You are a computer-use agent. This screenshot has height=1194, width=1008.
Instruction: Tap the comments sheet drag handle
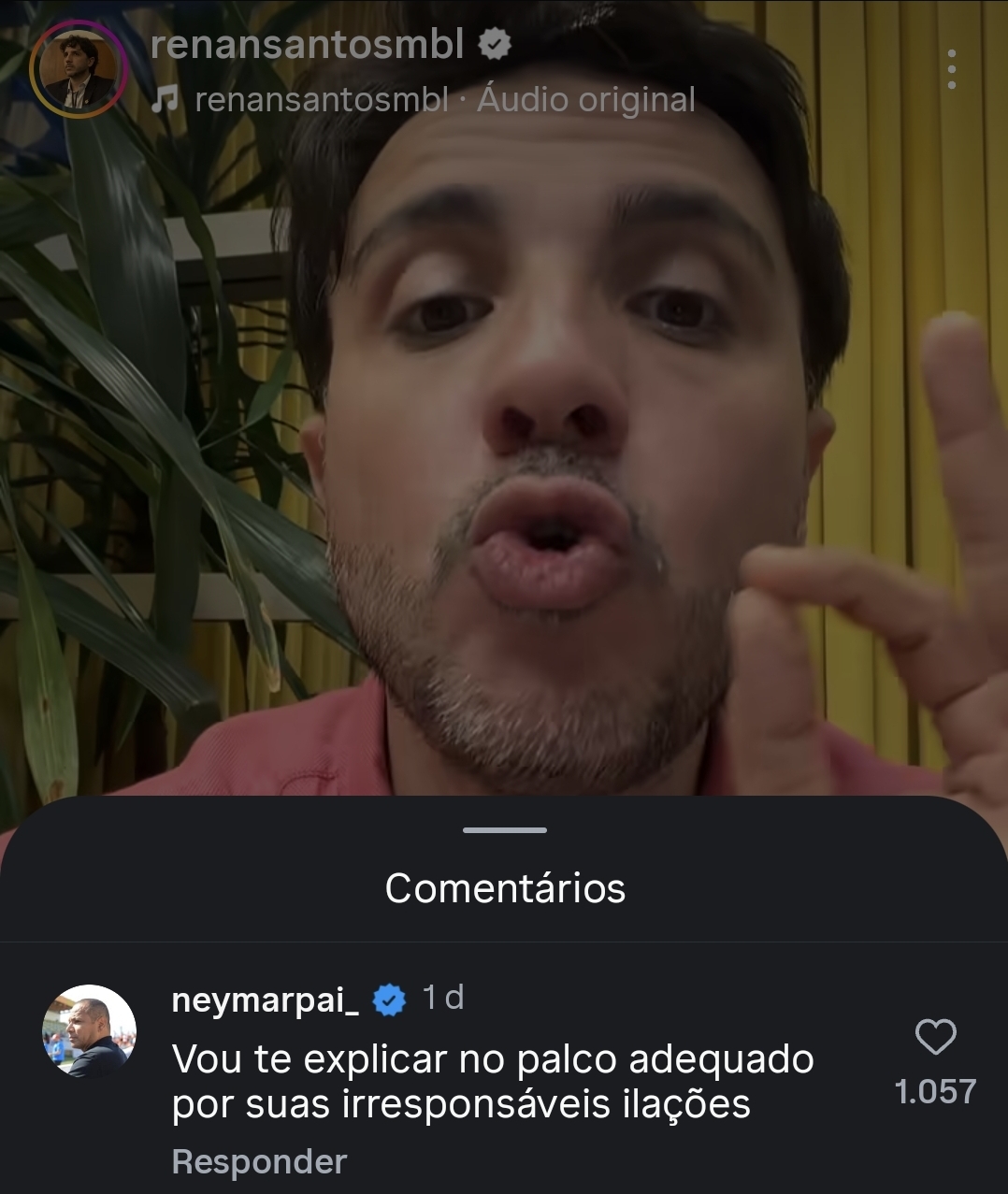tap(504, 830)
